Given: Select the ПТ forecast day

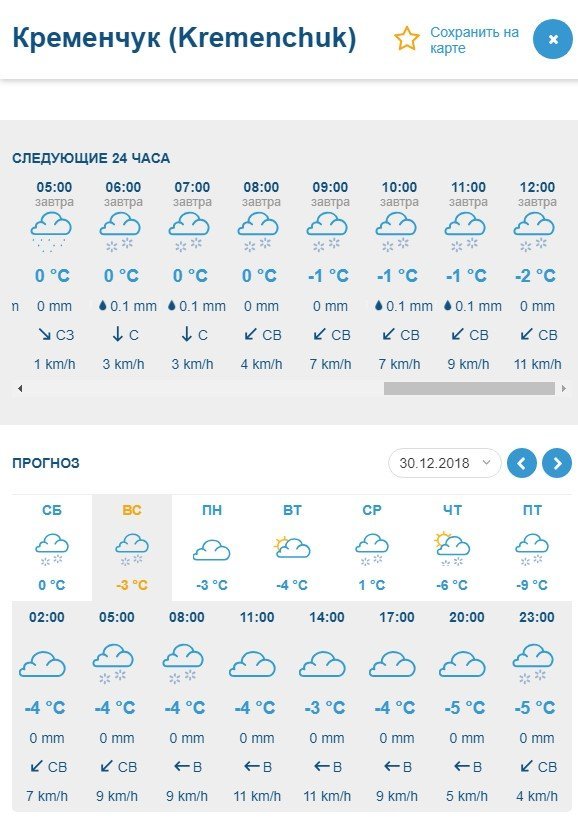Looking at the screenshot, I should (x=532, y=547).
